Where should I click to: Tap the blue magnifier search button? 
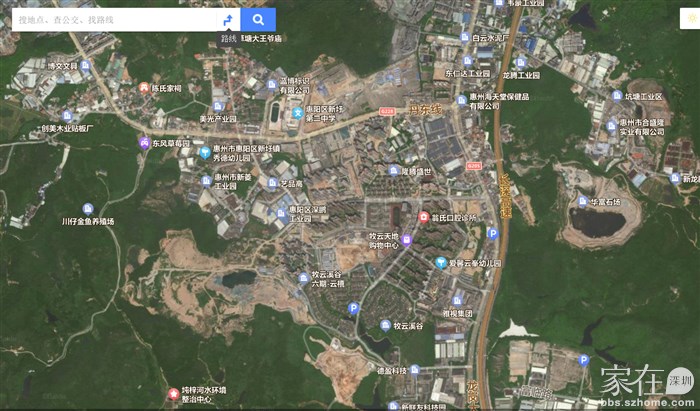point(258,20)
